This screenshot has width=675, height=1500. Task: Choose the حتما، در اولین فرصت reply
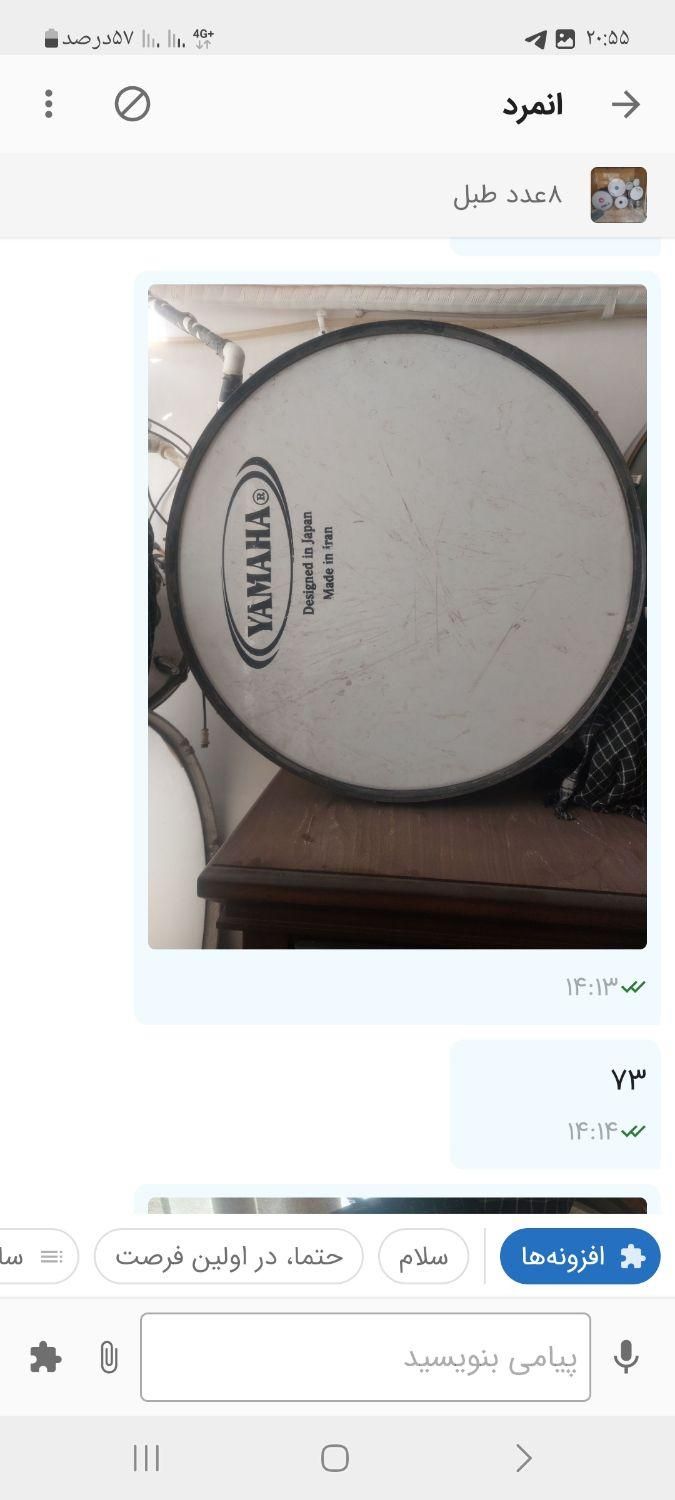[x=229, y=1256]
